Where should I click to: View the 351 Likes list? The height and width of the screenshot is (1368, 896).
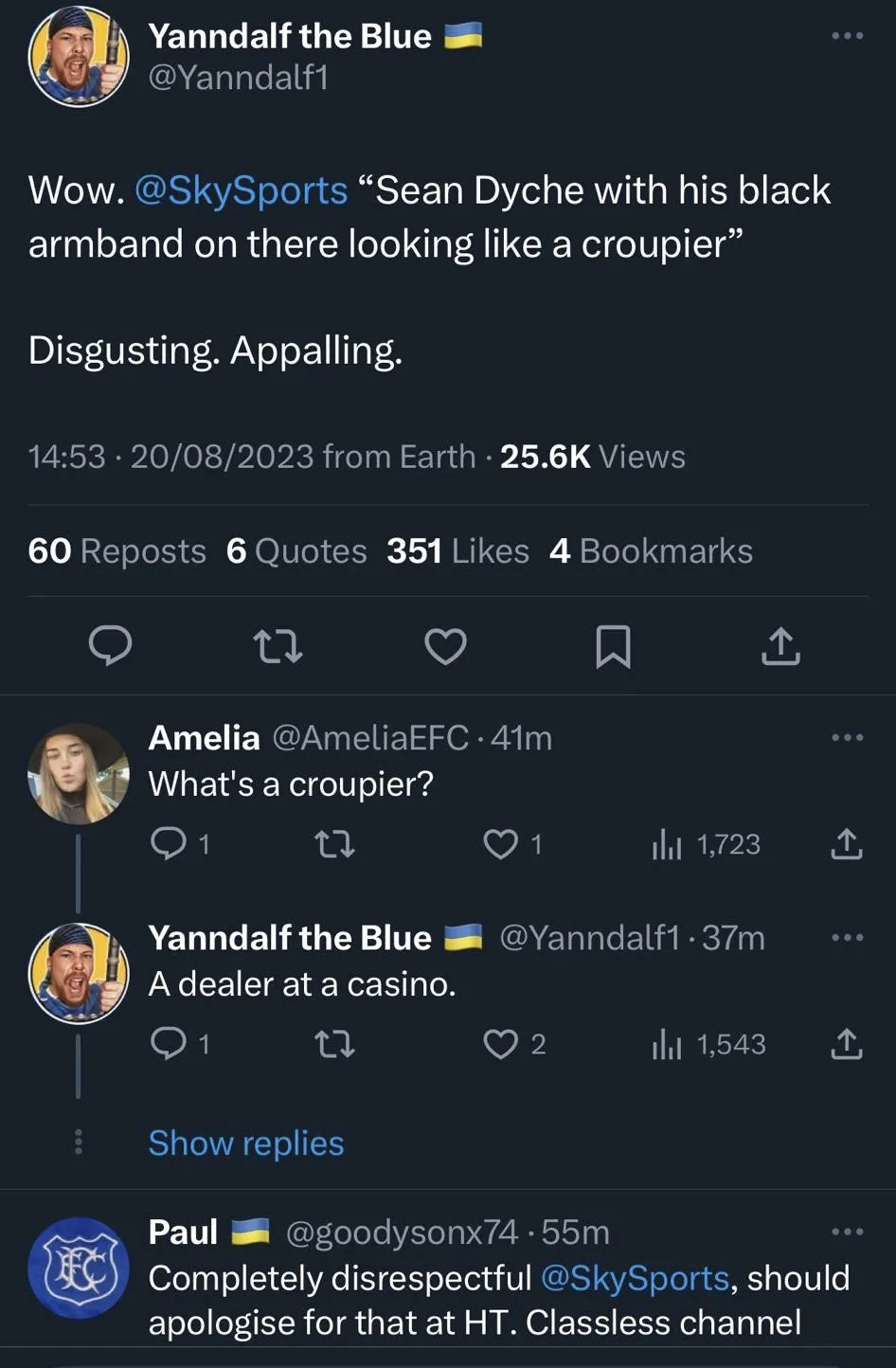[x=457, y=551]
